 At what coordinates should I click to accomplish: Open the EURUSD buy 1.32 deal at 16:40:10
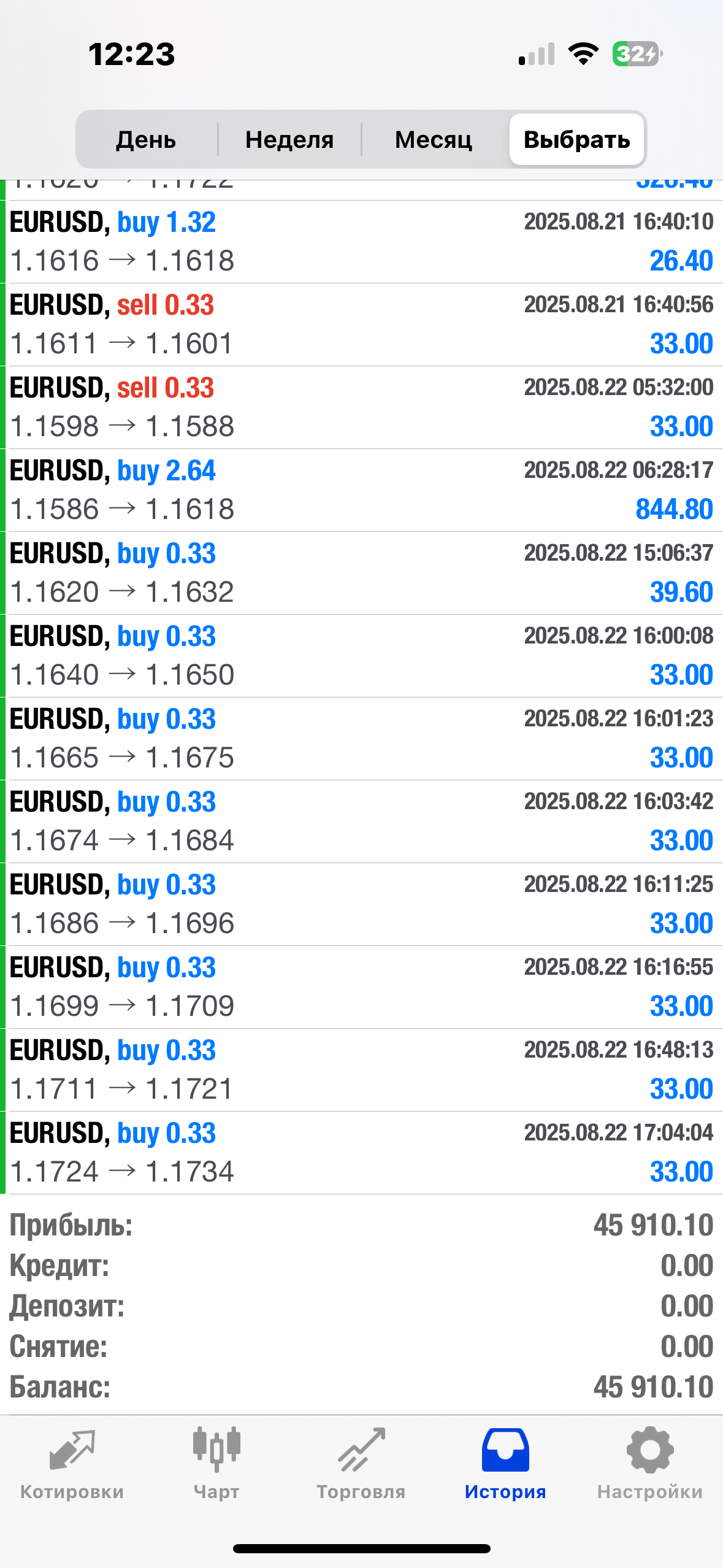click(x=361, y=242)
